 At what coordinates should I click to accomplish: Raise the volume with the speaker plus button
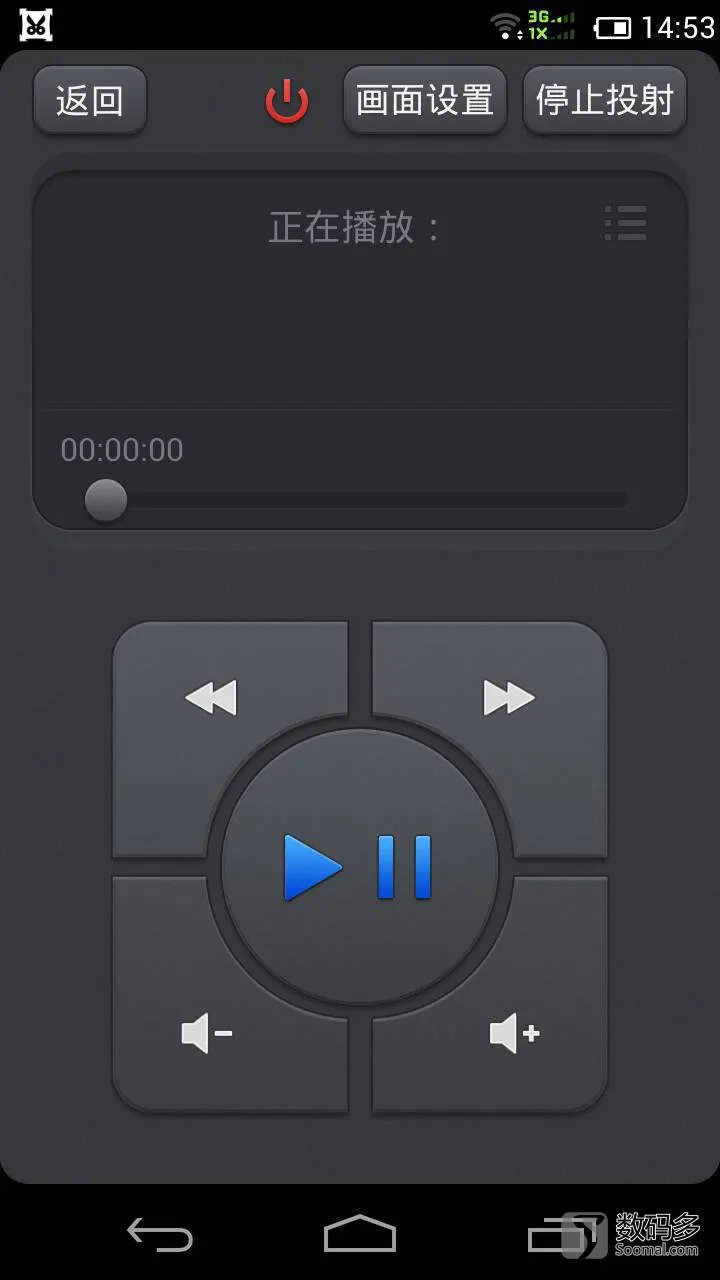coord(514,1033)
